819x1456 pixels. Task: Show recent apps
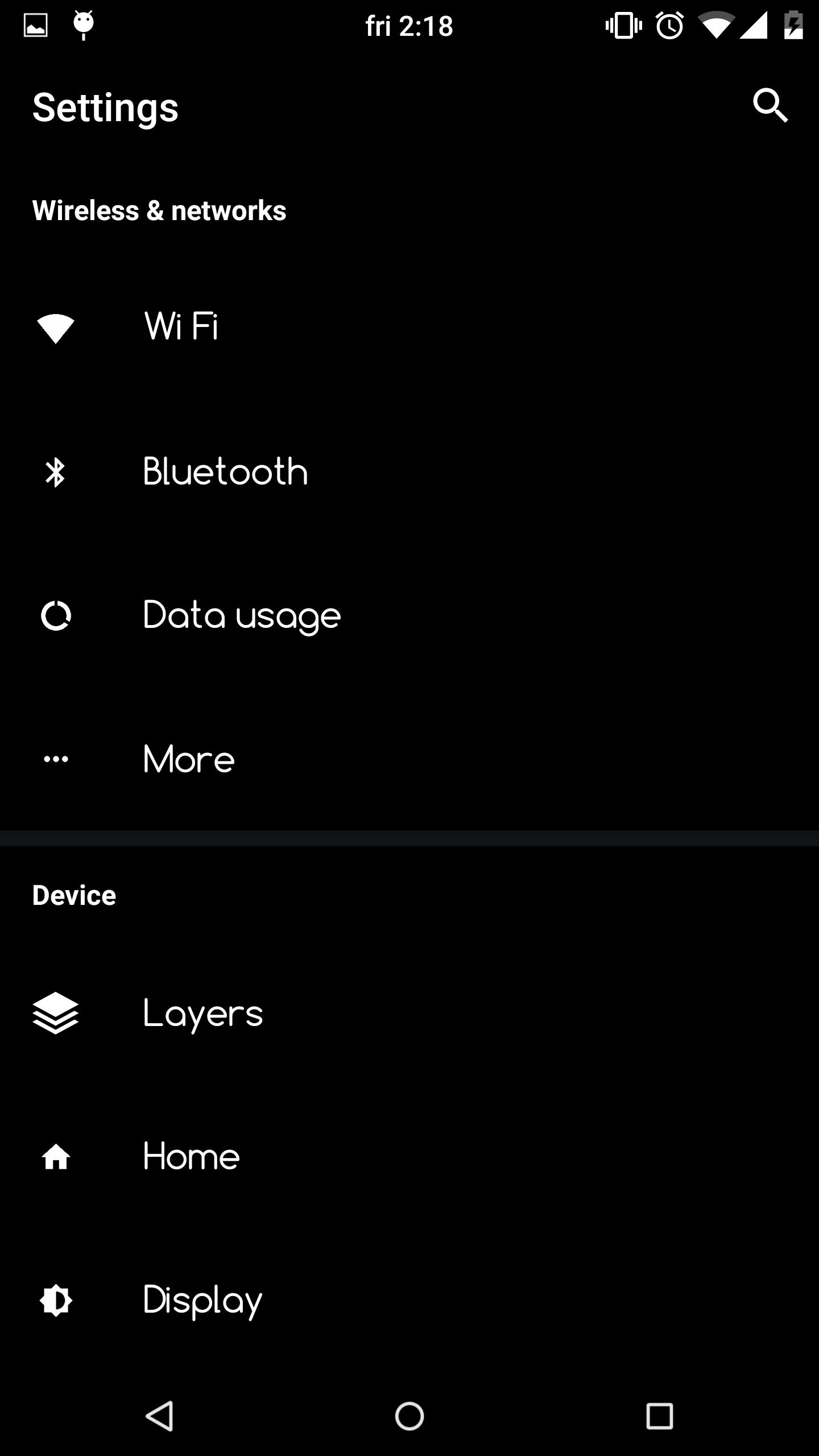pyautogui.click(x=659, y=1416)
